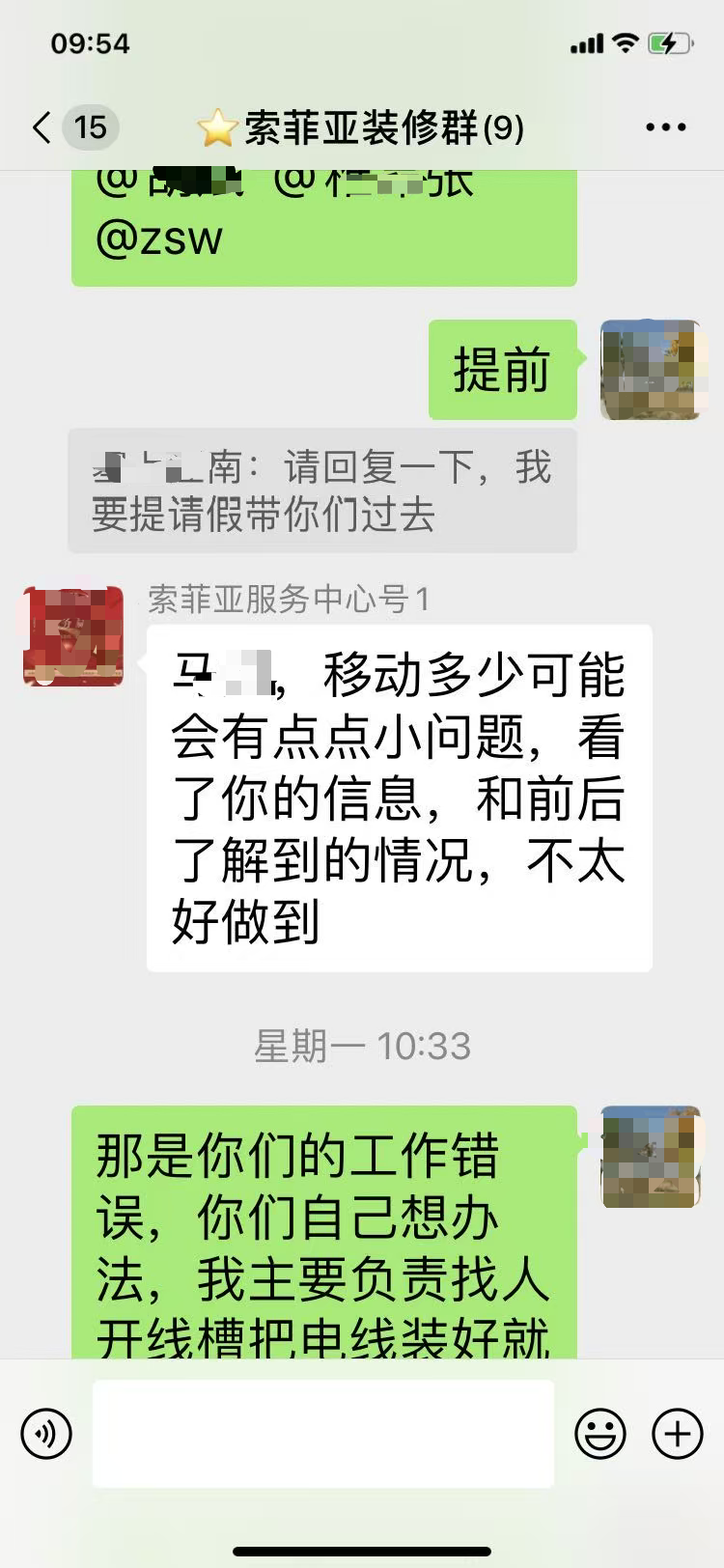This screenshot has width=724, height=1568.
Task: Open the Wi-Fi status icon
Action: coord(626,42)
